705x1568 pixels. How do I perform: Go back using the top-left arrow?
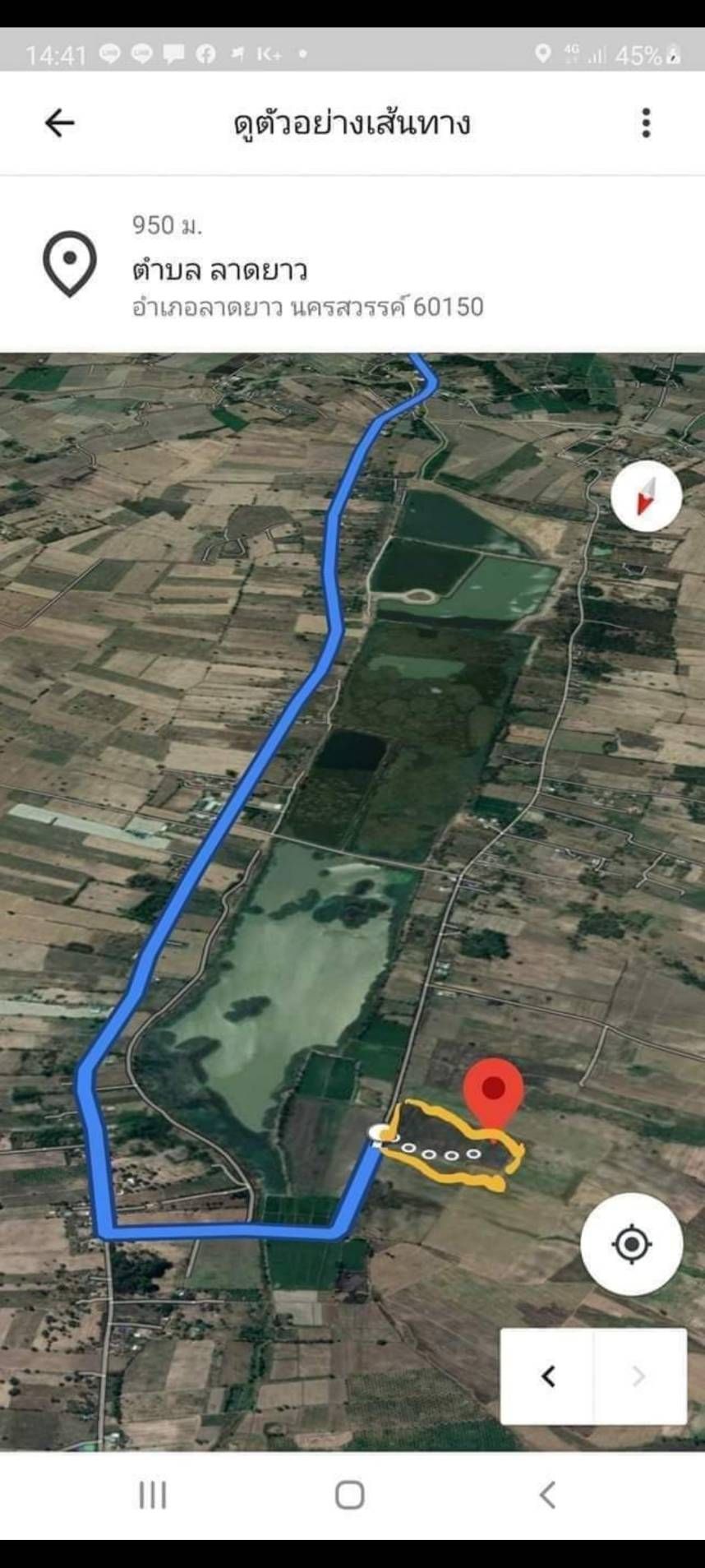59,123
